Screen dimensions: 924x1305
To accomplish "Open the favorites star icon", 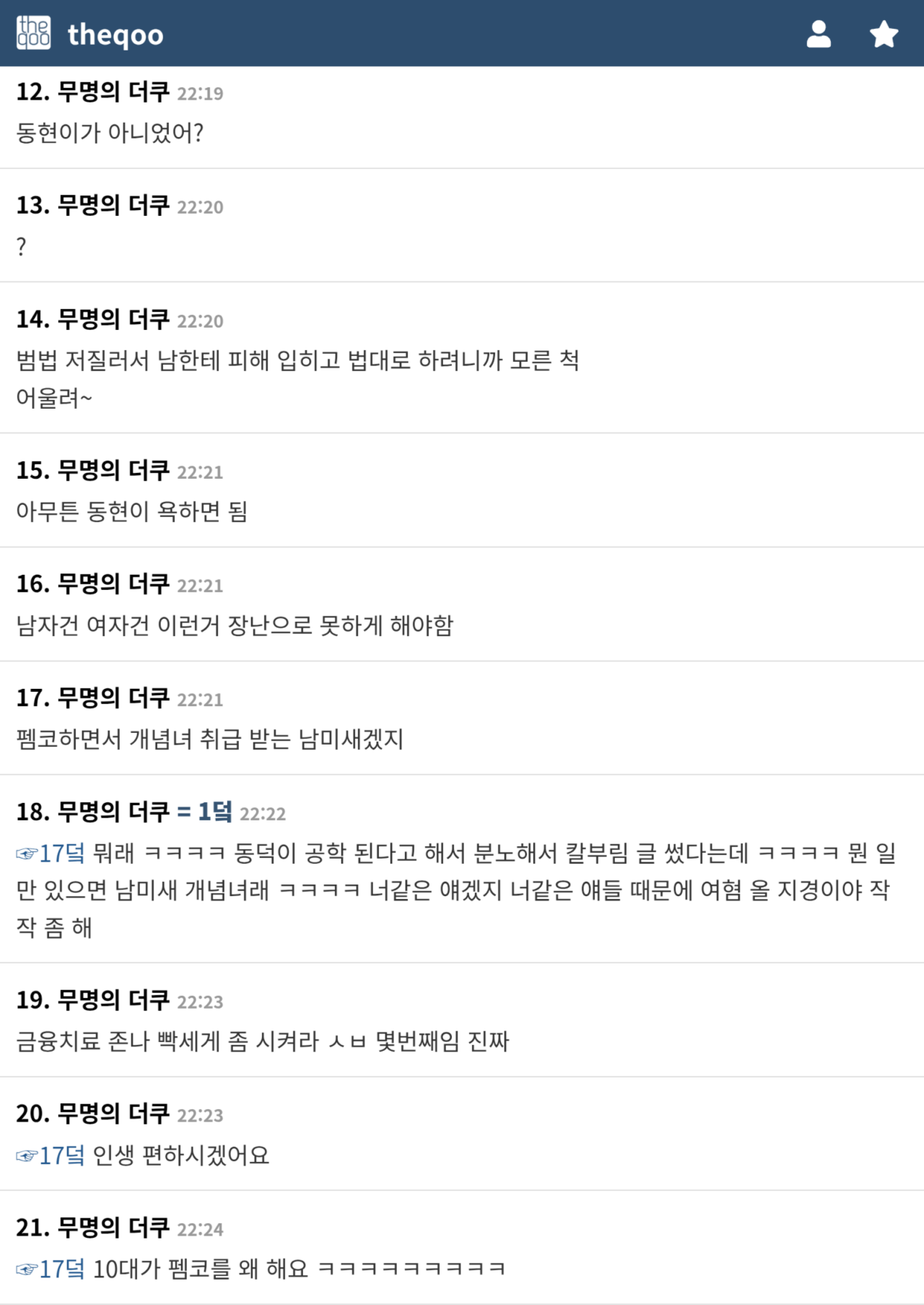I will [883, 34].
